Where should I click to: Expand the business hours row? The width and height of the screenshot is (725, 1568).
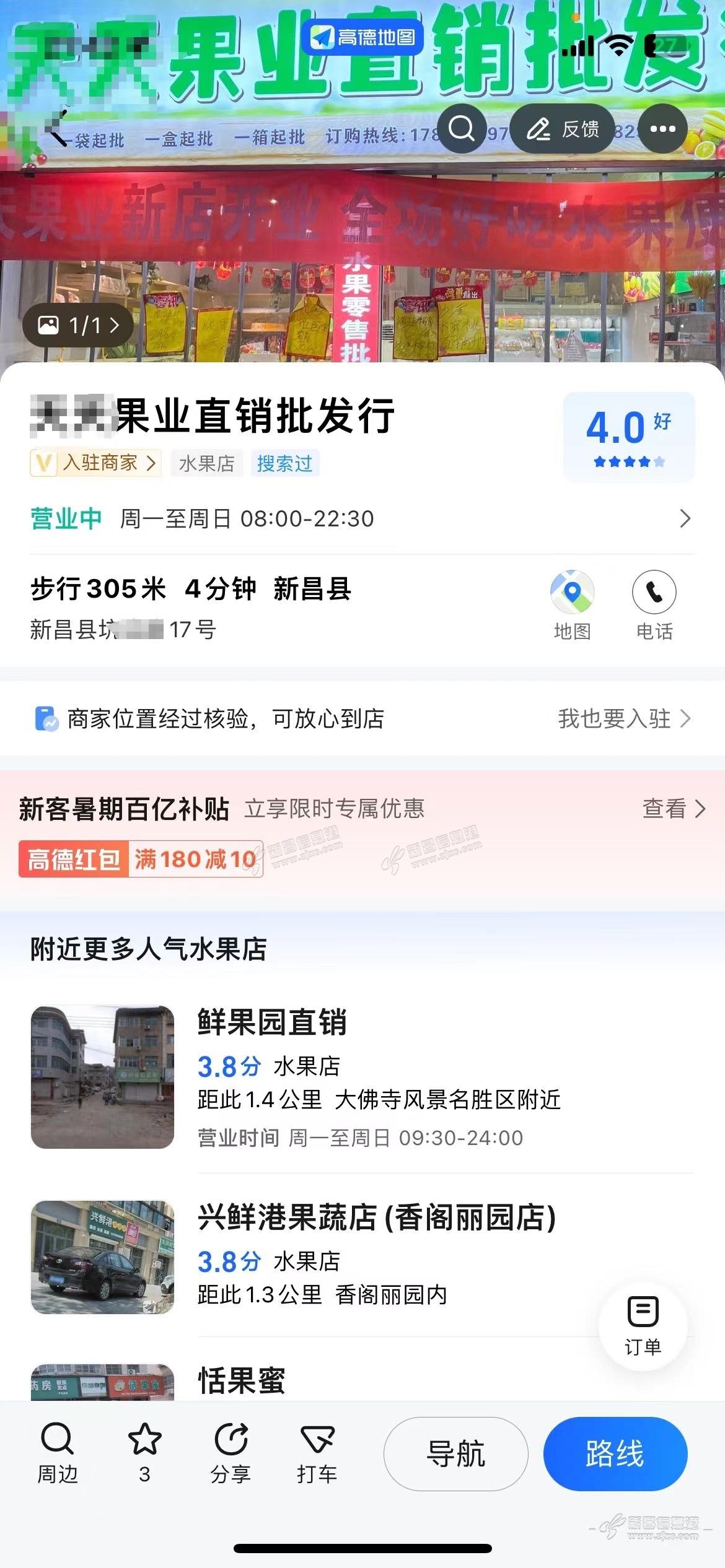click(x=684, y=518)
